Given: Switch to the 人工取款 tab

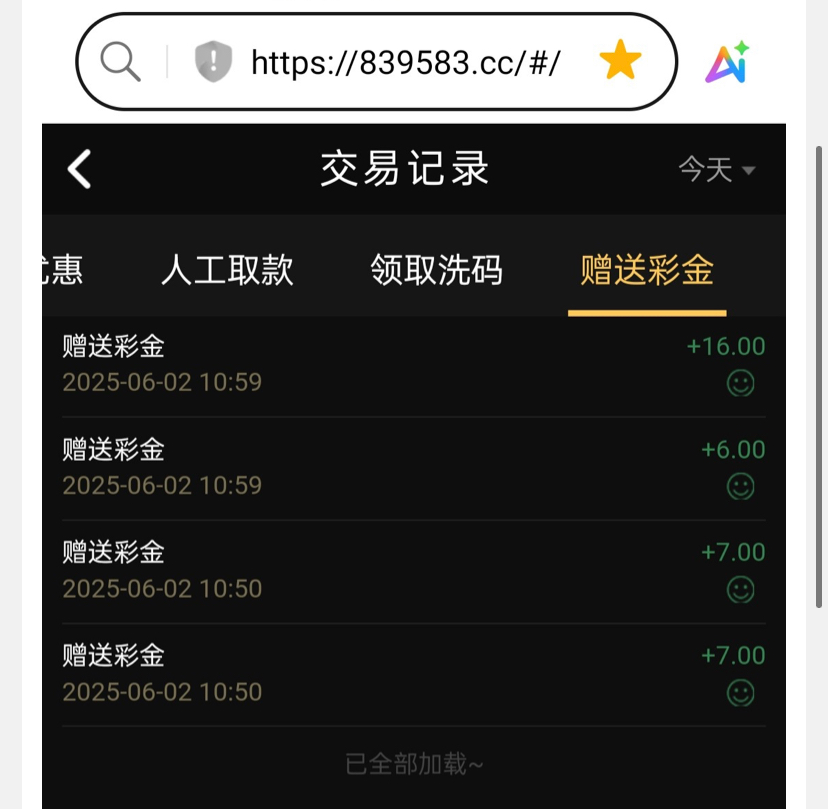Looking at the screenshot, I should (227, 270).
